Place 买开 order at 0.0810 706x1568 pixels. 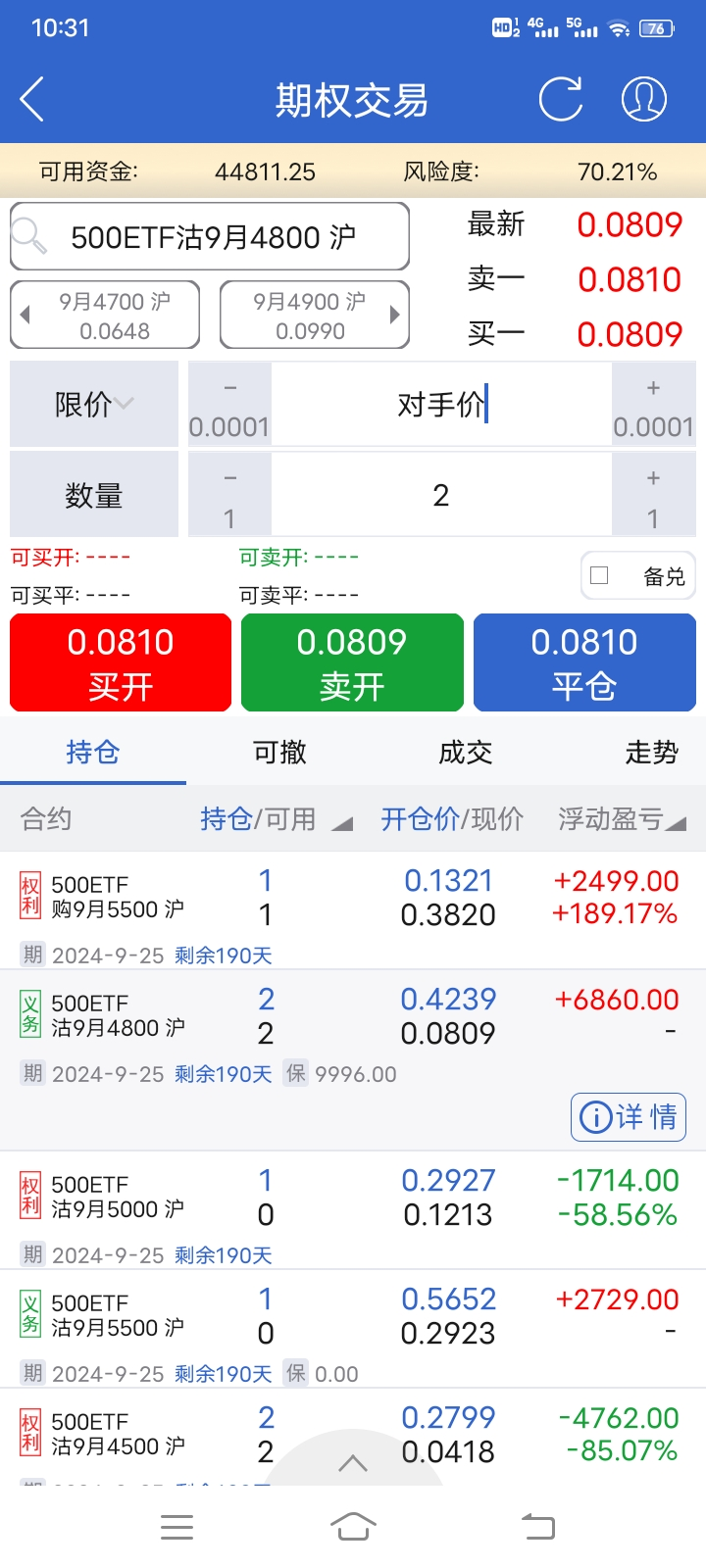tap(121, 663)
